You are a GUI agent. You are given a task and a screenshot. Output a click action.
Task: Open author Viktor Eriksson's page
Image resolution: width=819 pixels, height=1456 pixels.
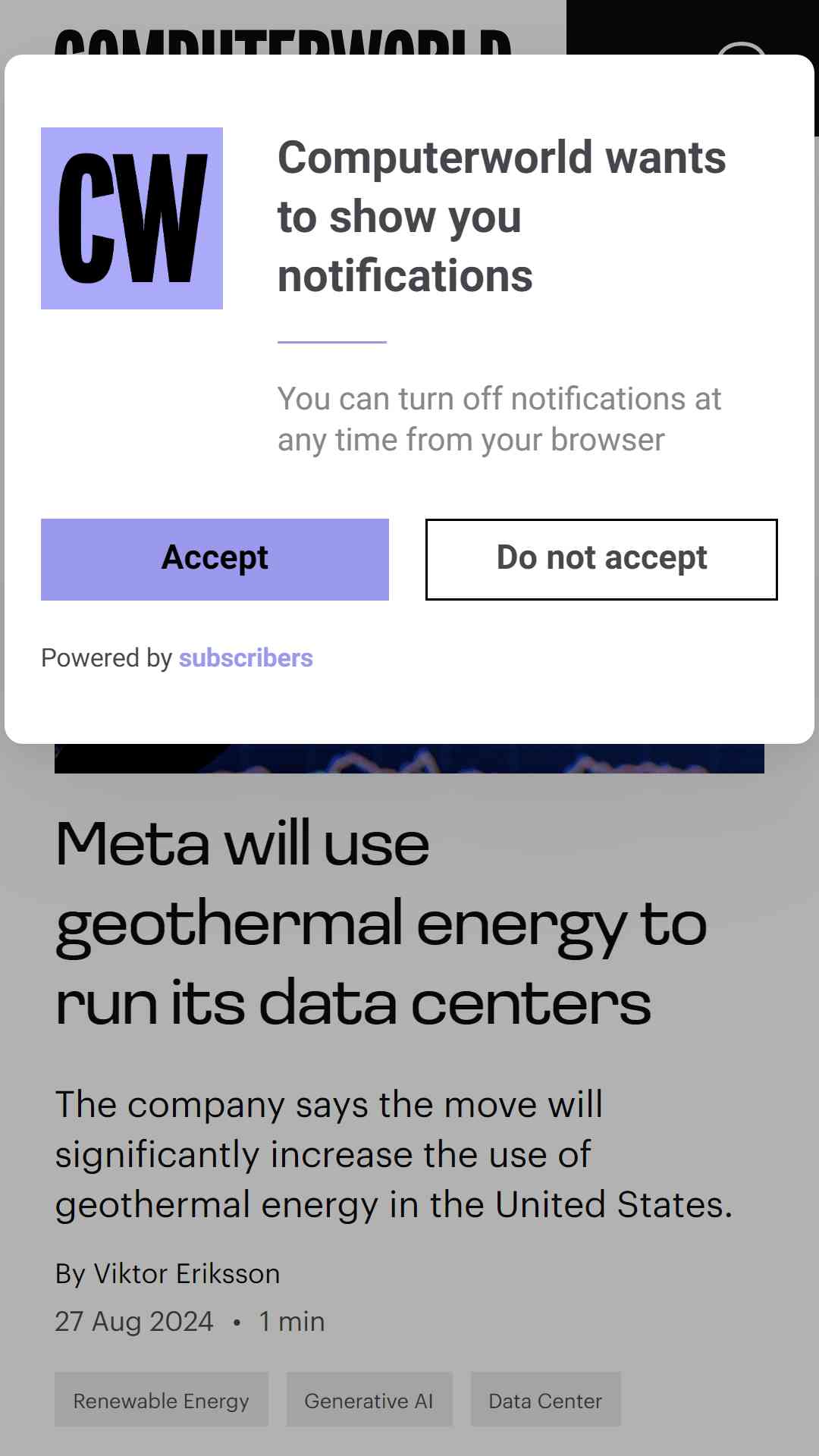click(187, 1273)
